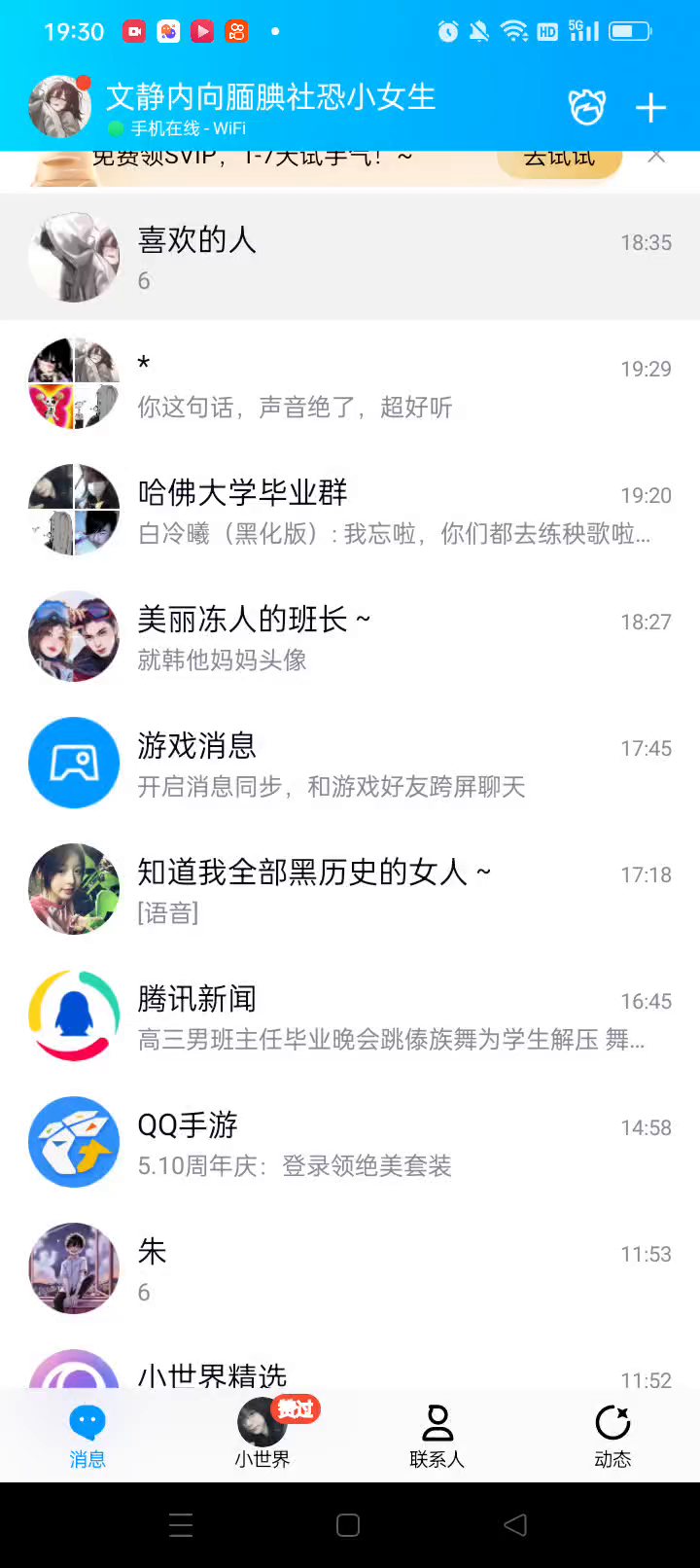
Task: Dismiss the SVIP banner
Action: [x=657, y=157]
